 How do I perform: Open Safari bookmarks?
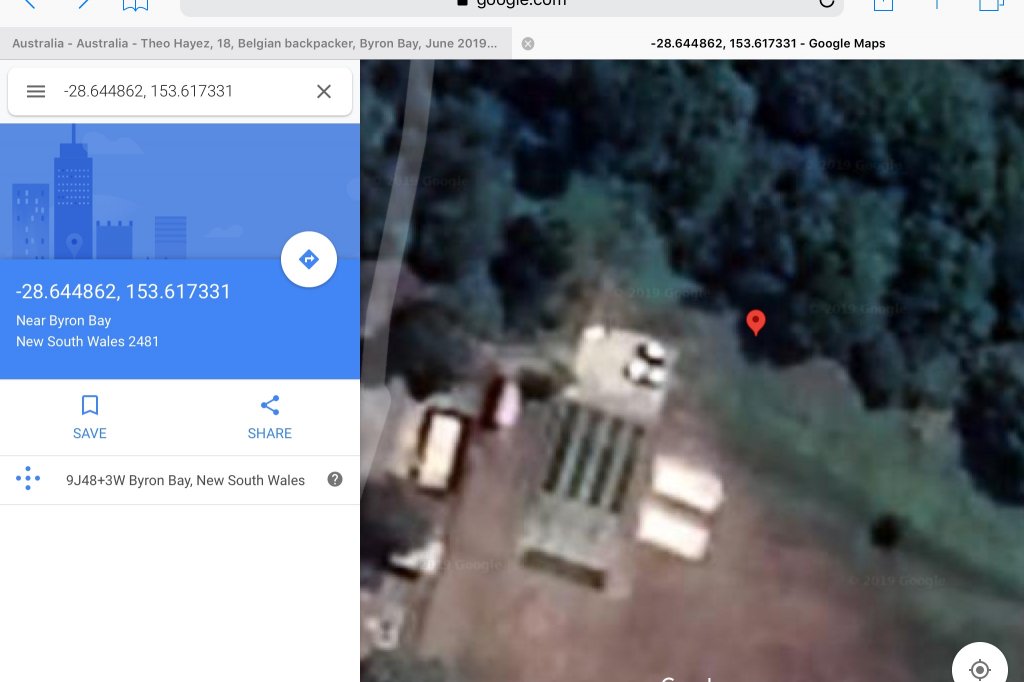135,4
